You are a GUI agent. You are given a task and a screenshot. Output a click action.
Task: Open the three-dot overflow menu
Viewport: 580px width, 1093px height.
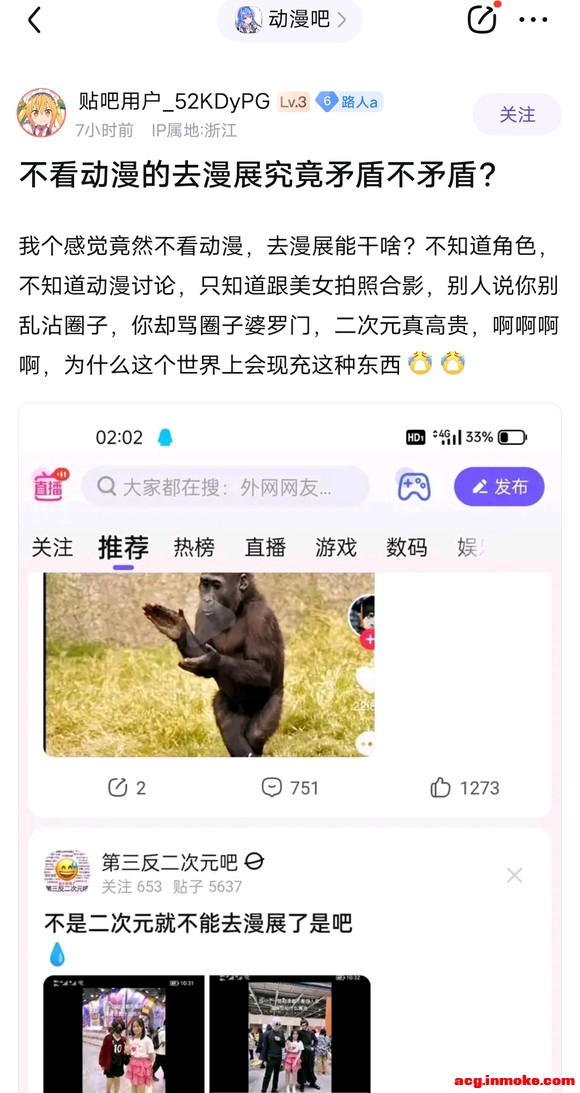pyautogui.click(x=533, y=20)
